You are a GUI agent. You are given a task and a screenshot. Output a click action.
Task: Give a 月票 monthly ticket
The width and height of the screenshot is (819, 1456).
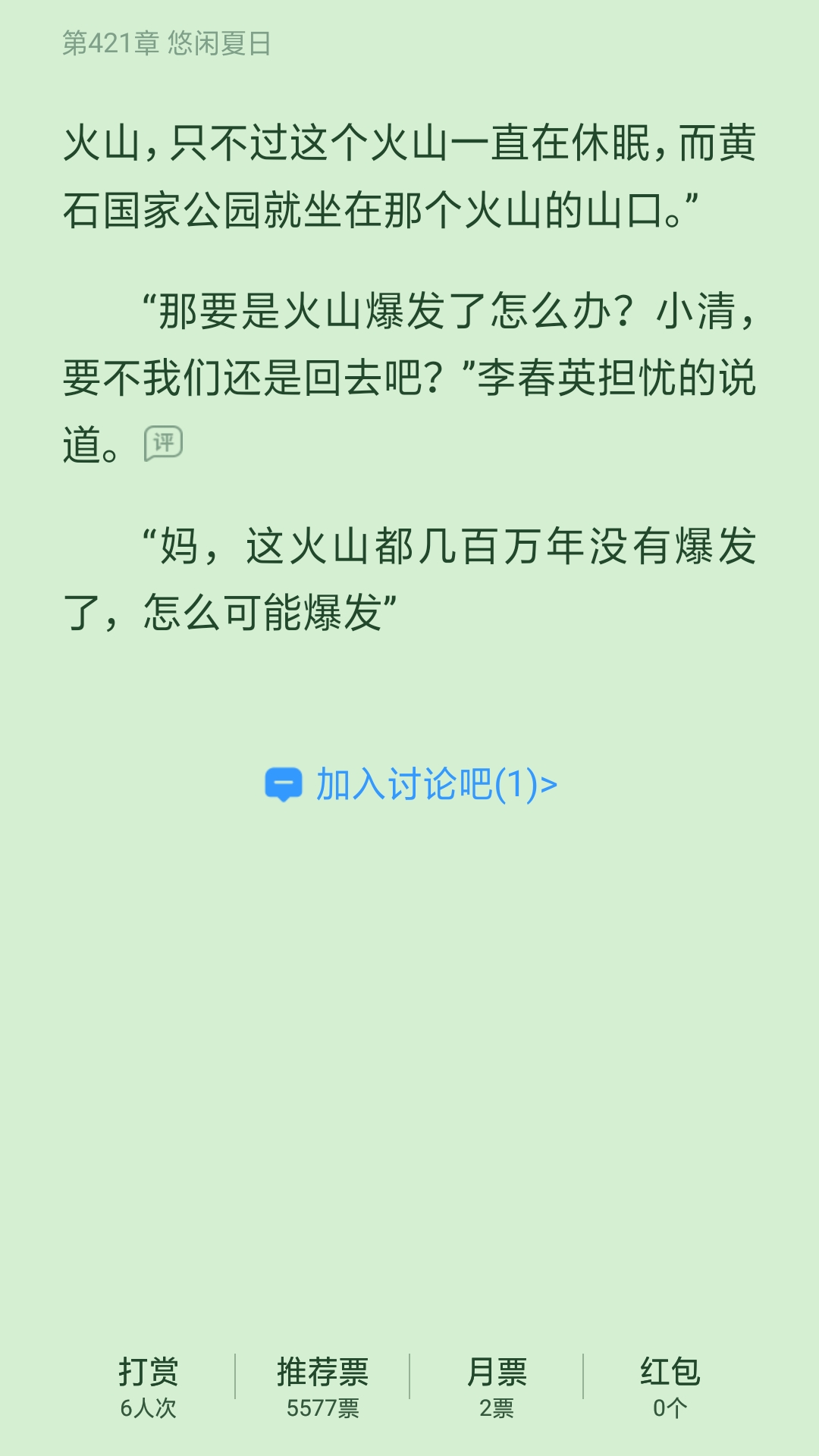coord(497,1387)
